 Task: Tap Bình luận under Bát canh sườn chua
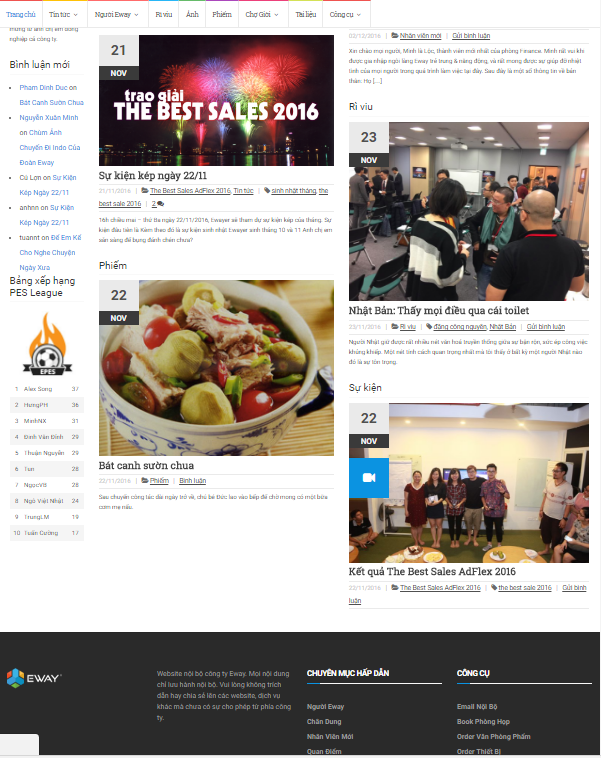193,480
